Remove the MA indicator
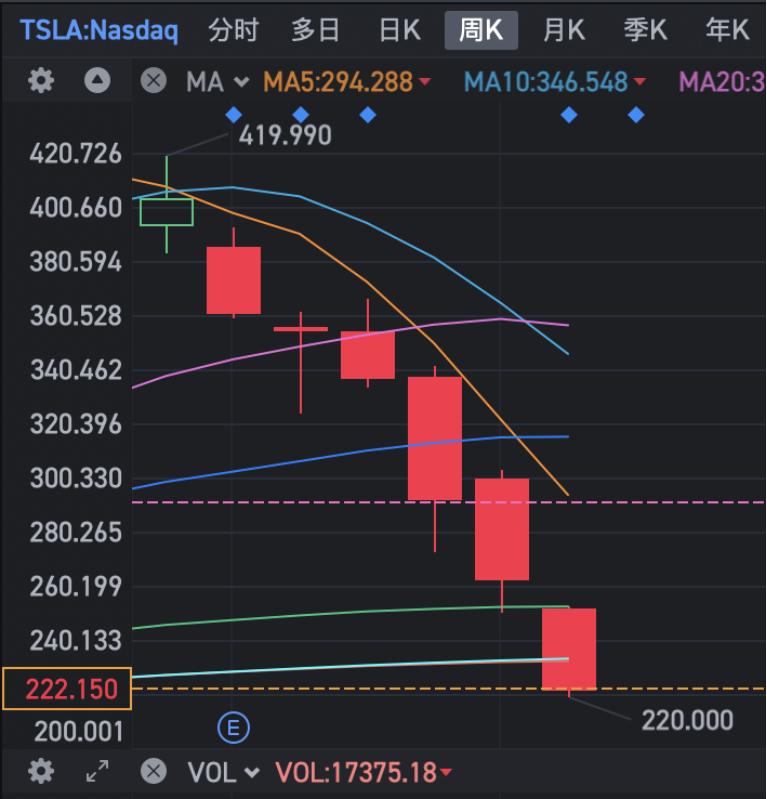 pyautogui.click(x=153, y=81)
